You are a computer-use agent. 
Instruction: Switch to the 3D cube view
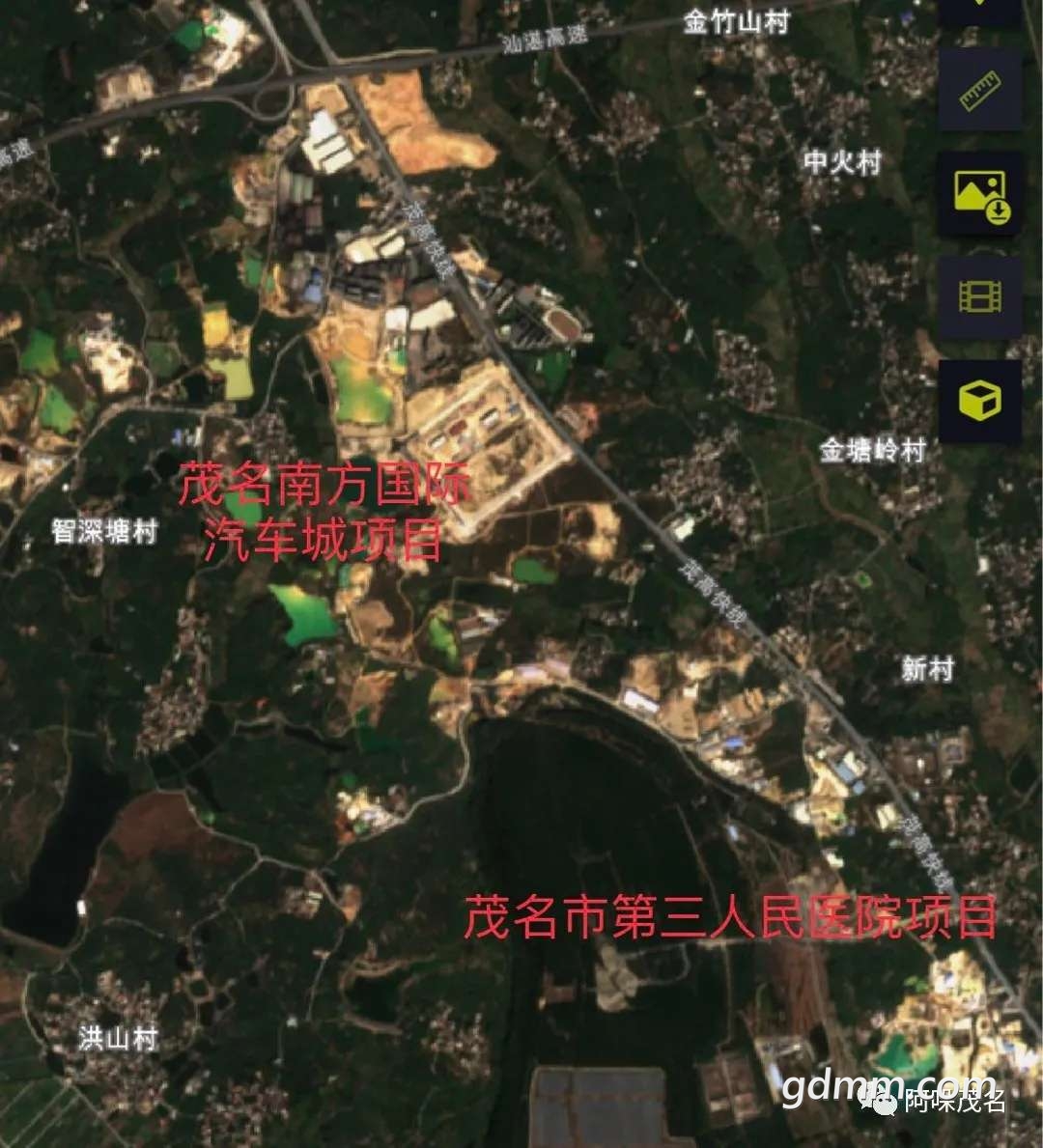pos(980,401)
